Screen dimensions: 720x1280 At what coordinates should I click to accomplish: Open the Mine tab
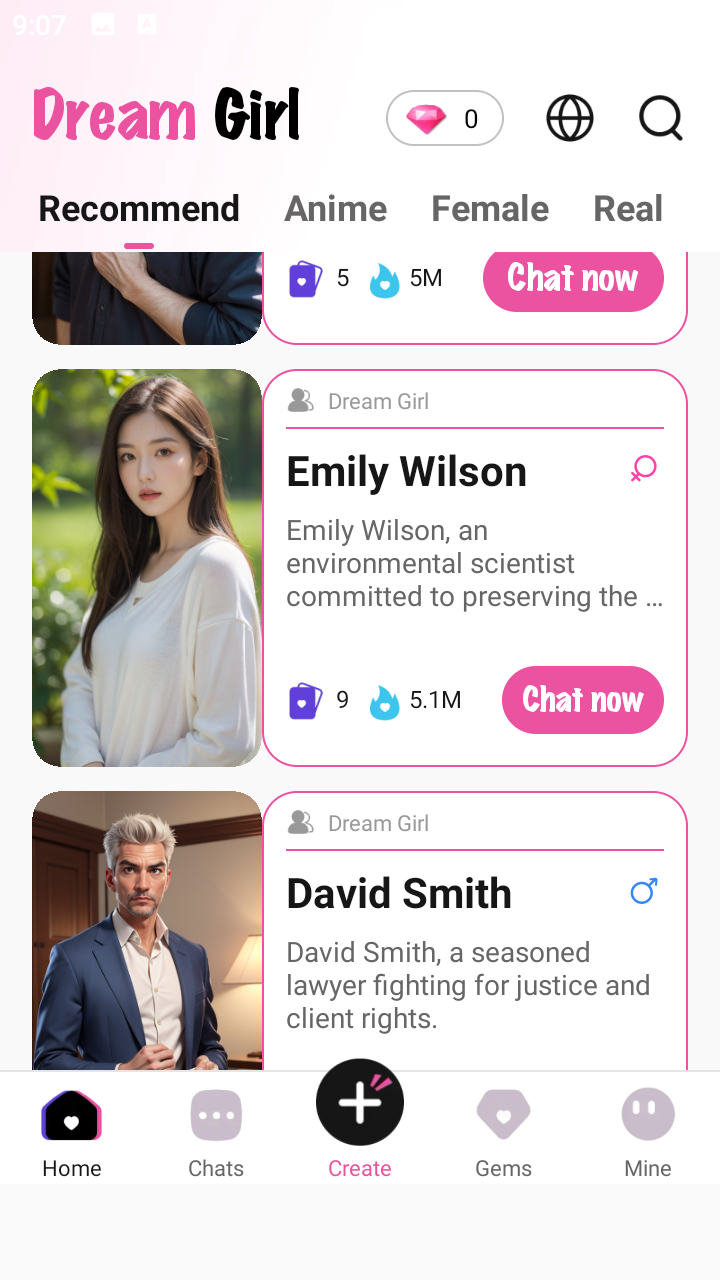[x=648, y=1134]
